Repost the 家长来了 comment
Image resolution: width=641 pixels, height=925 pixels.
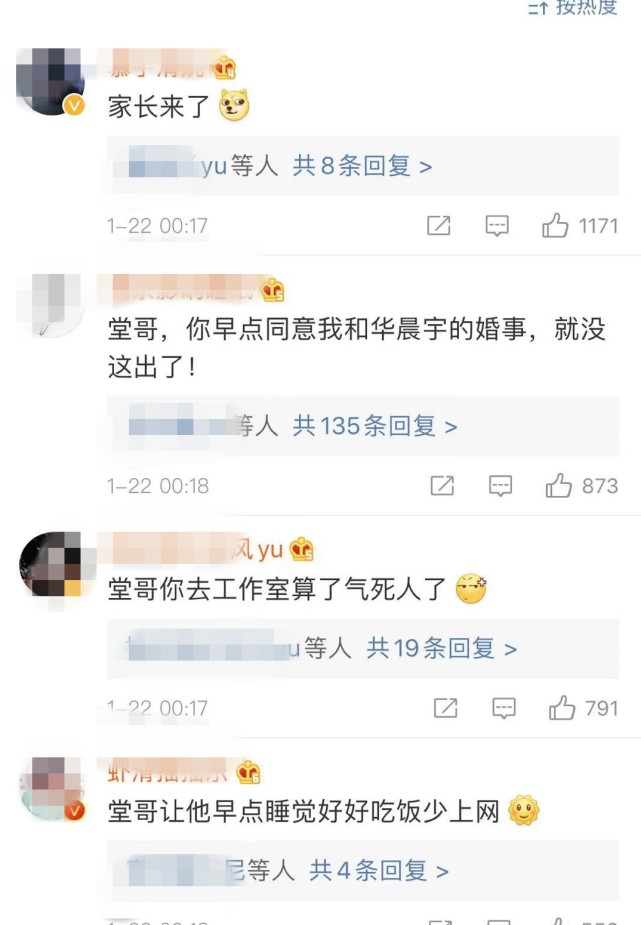[438, 227]
